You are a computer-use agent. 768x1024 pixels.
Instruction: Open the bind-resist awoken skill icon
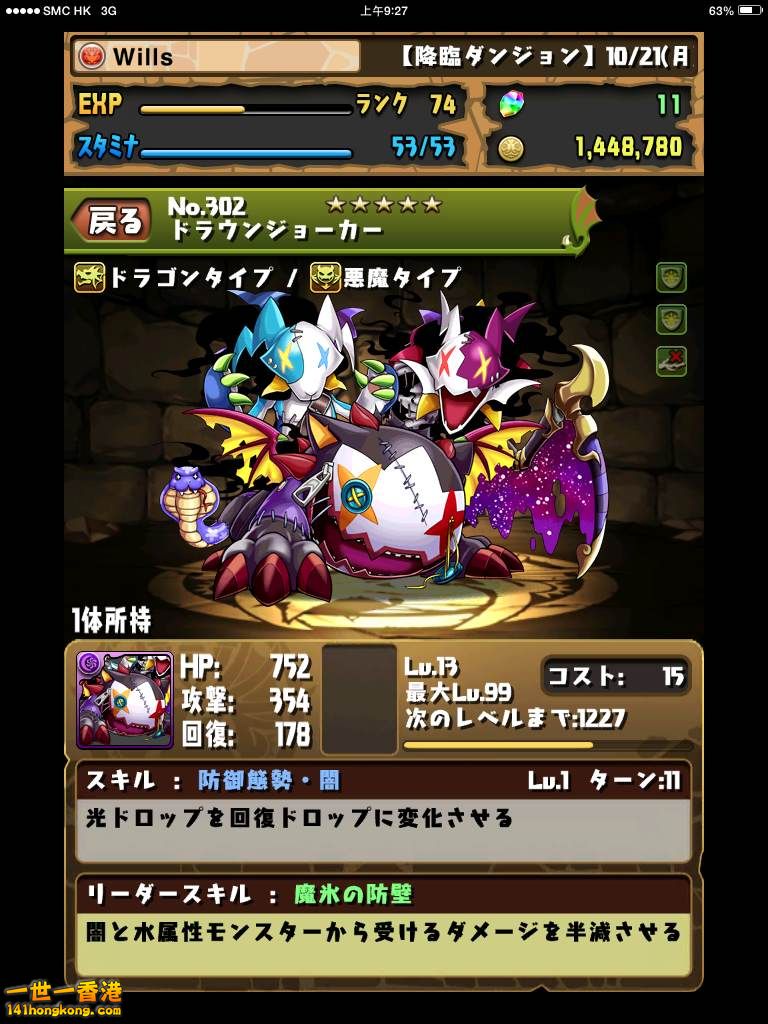tap(671, 361)
